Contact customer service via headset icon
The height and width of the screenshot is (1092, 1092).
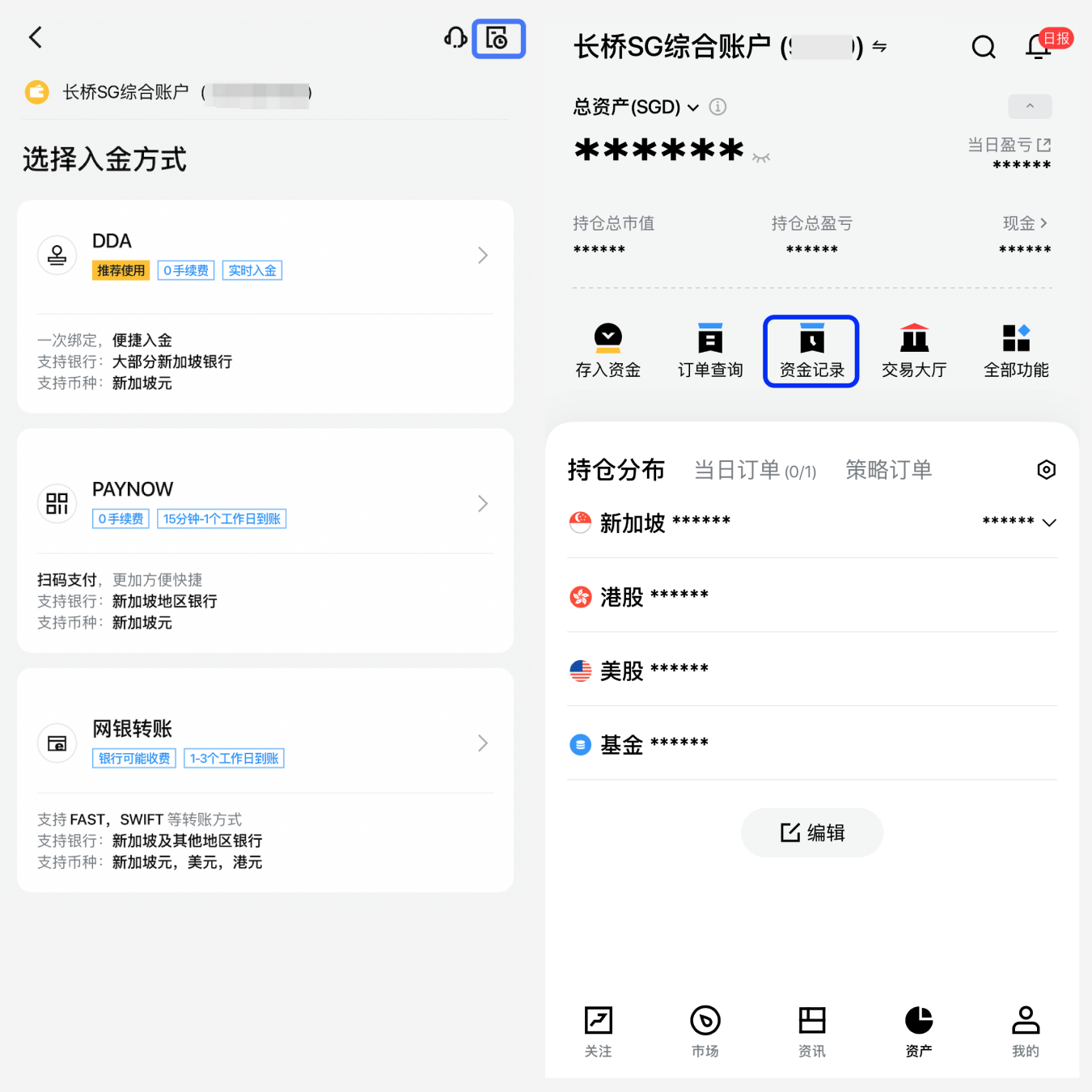pos(456,37)
